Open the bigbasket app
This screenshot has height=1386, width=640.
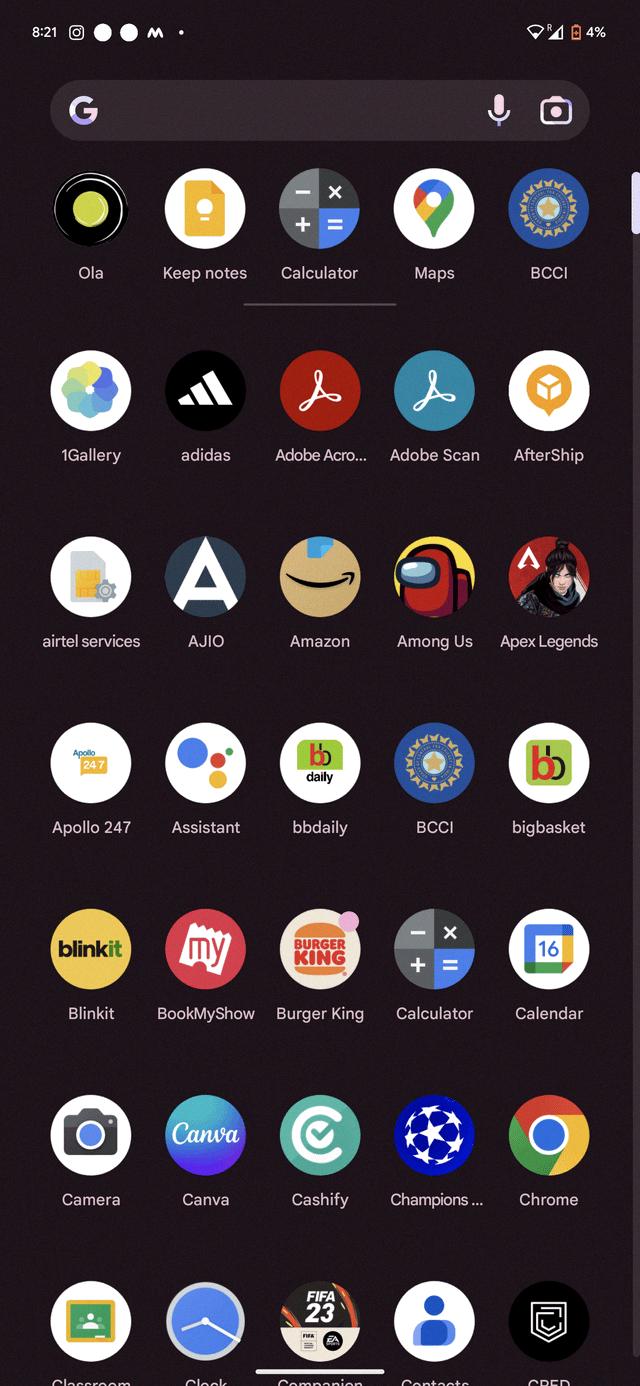click(549, 763)
